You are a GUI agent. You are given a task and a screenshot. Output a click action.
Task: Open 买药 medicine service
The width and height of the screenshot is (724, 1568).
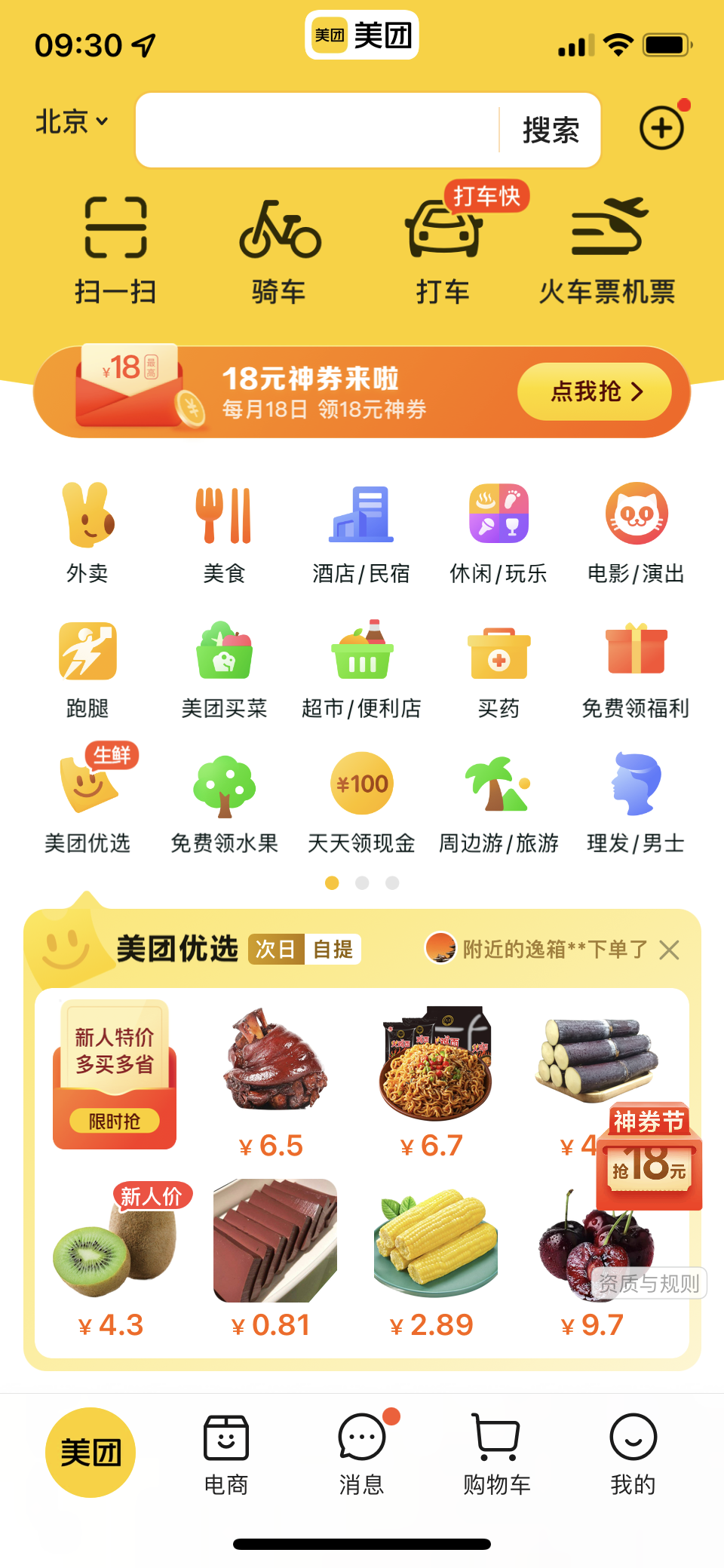(x=499, y=668)
